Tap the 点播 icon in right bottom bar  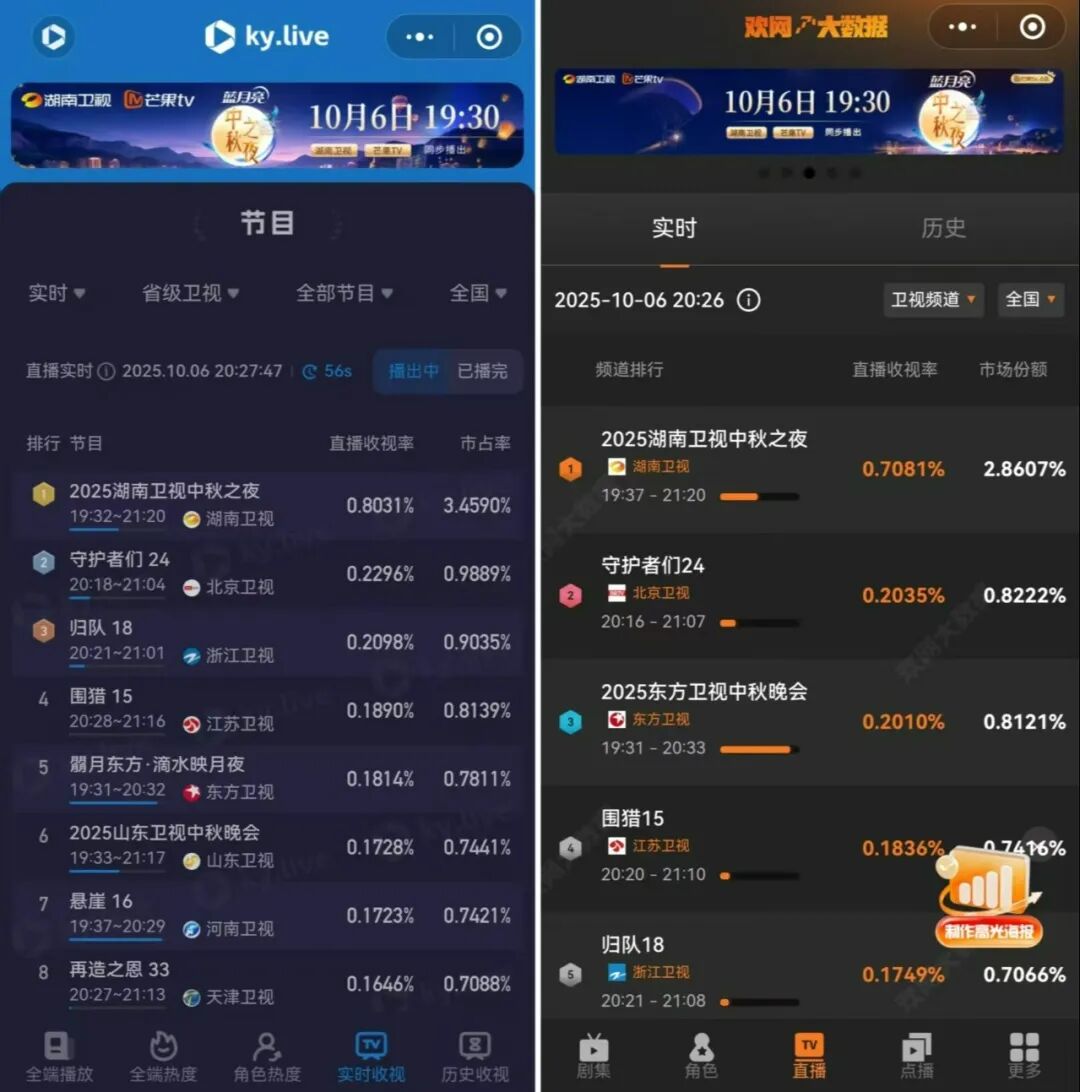point(916,1052)
